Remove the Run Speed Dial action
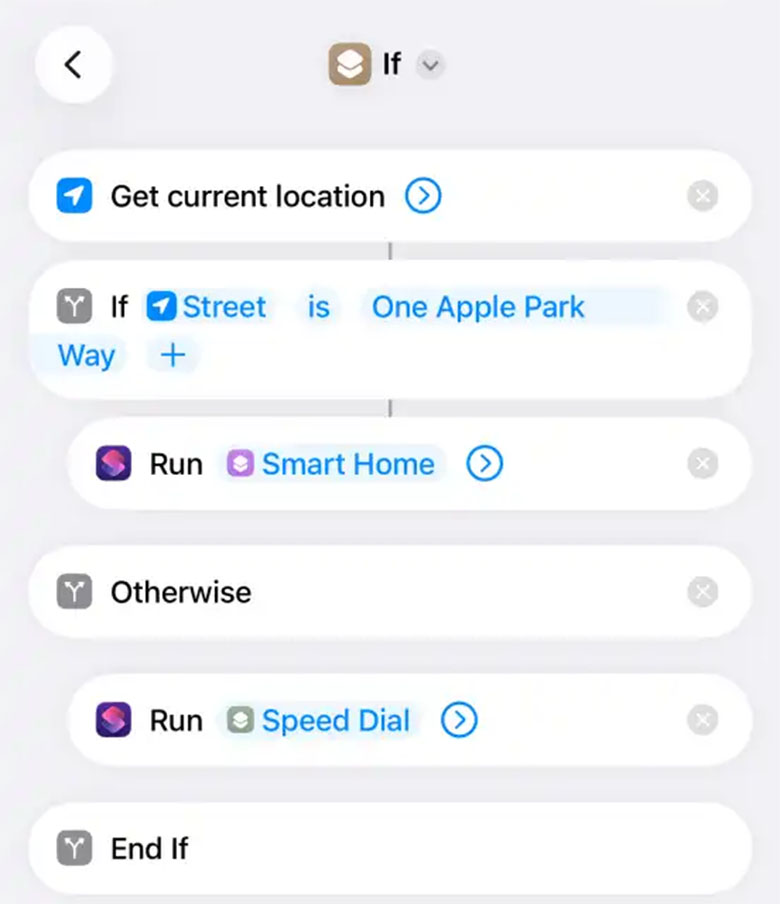 (x=703, y=721)
